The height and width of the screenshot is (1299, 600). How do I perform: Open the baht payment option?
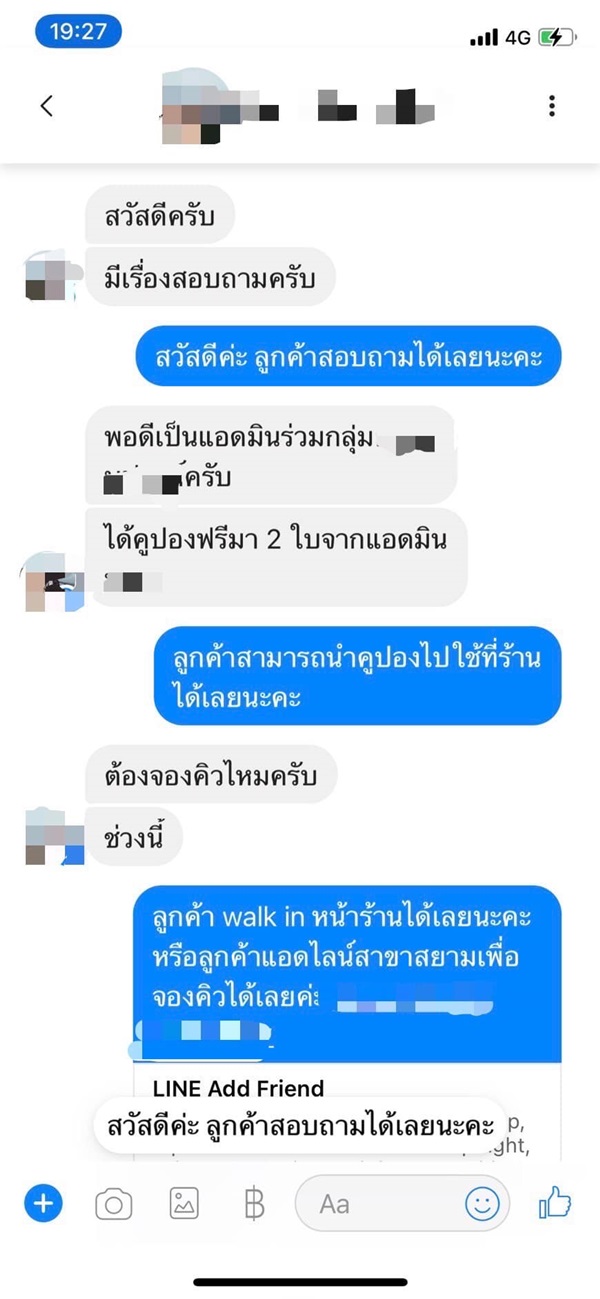click(254, 1205)
